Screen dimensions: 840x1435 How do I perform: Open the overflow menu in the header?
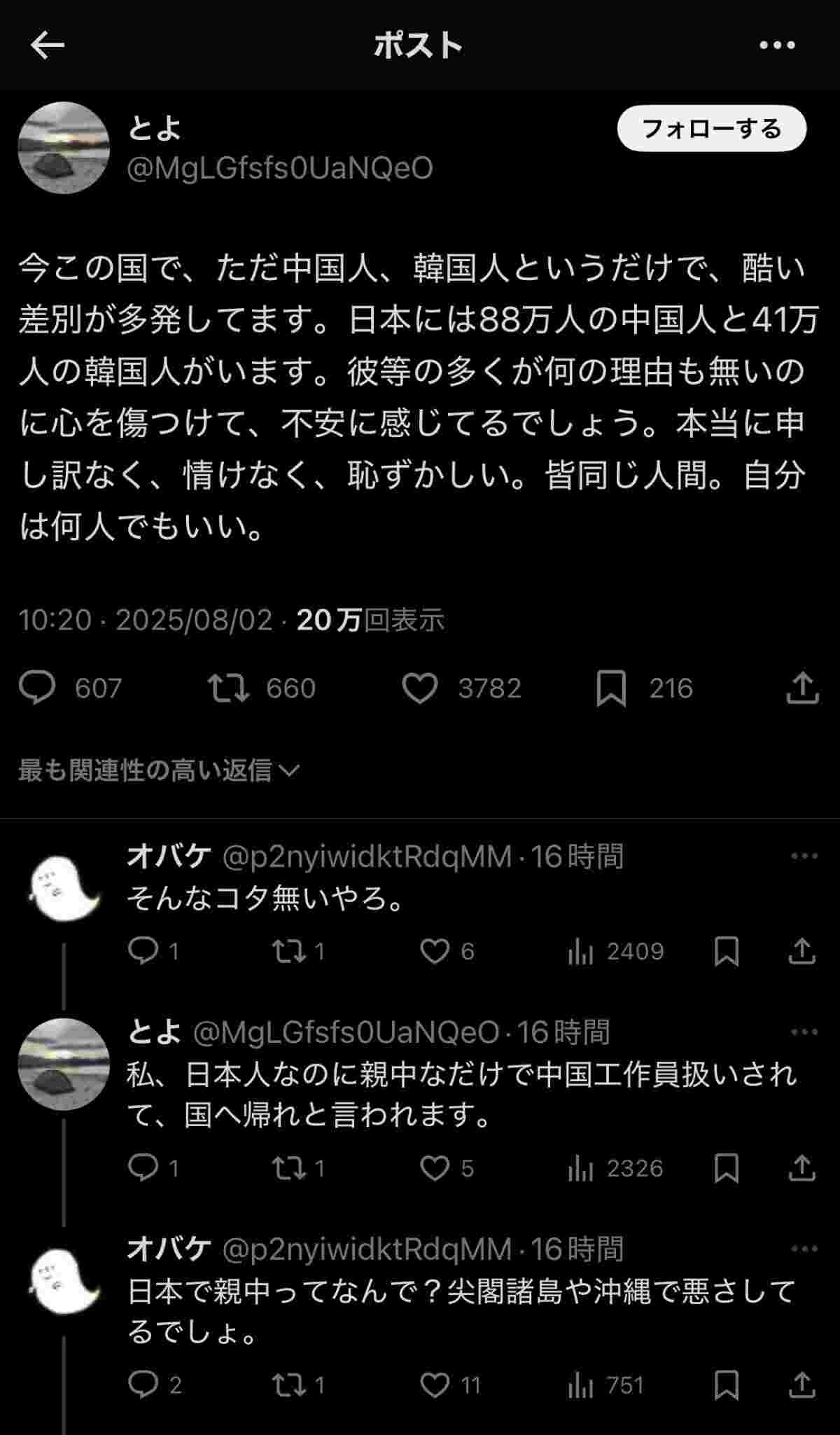(x=777, y=46)
